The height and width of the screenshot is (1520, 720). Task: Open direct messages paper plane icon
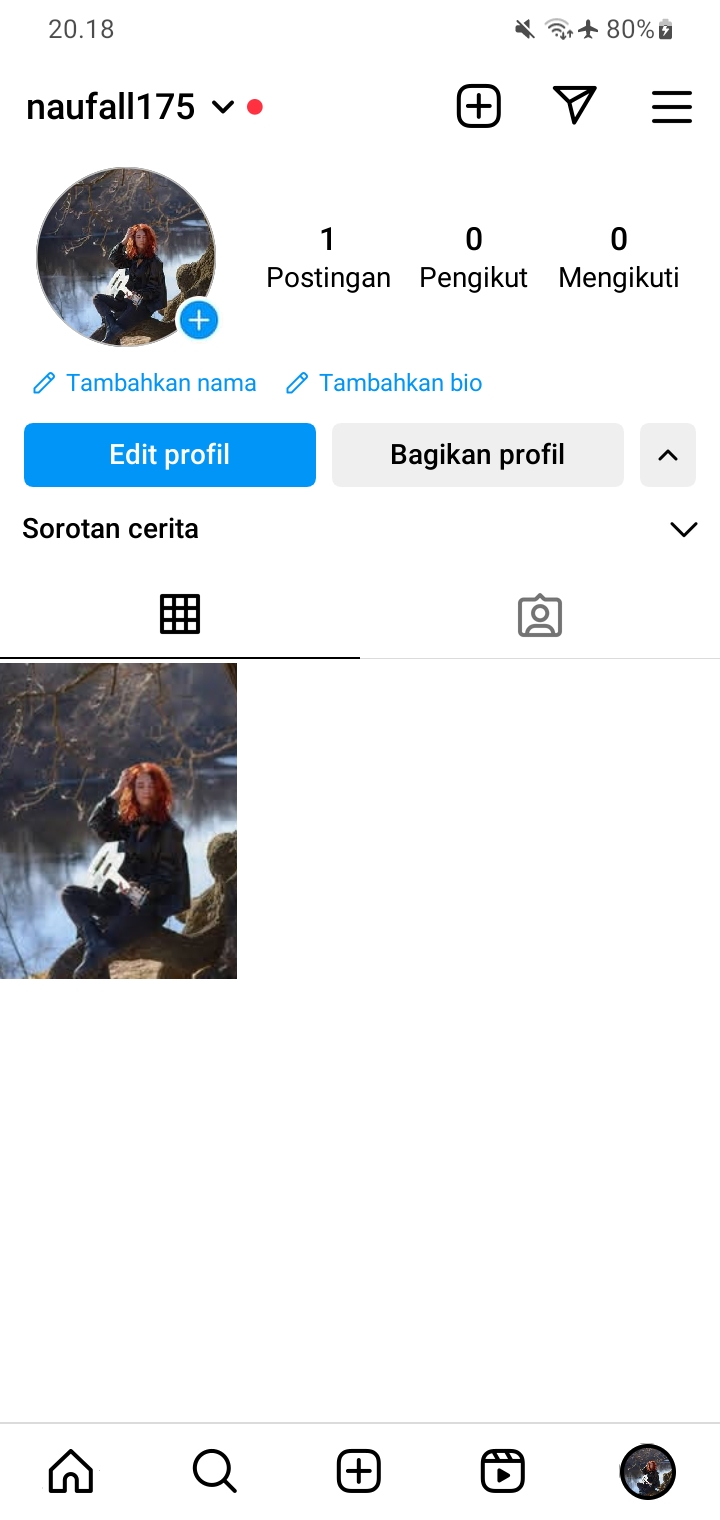[574, 106]
